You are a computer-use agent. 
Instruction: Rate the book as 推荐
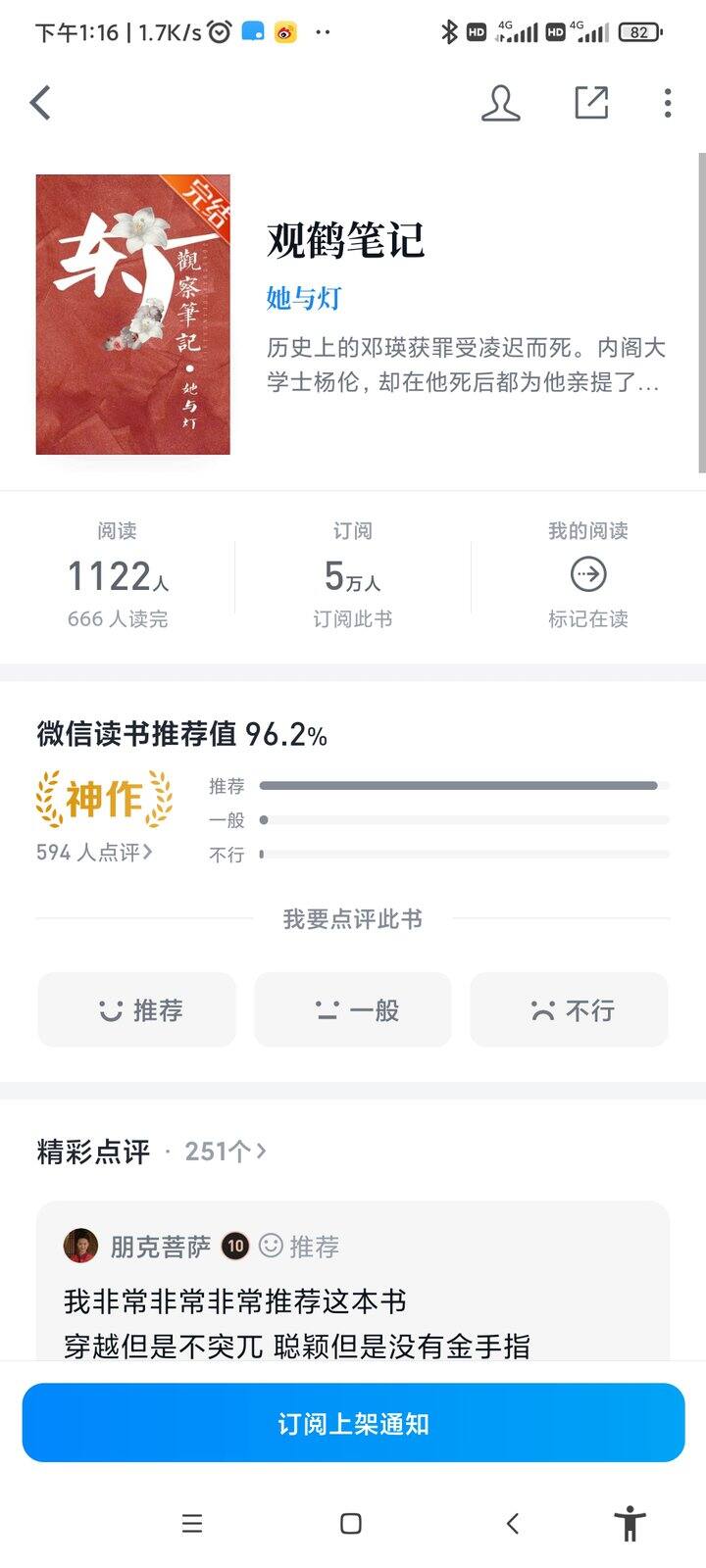pos(137,1009)
